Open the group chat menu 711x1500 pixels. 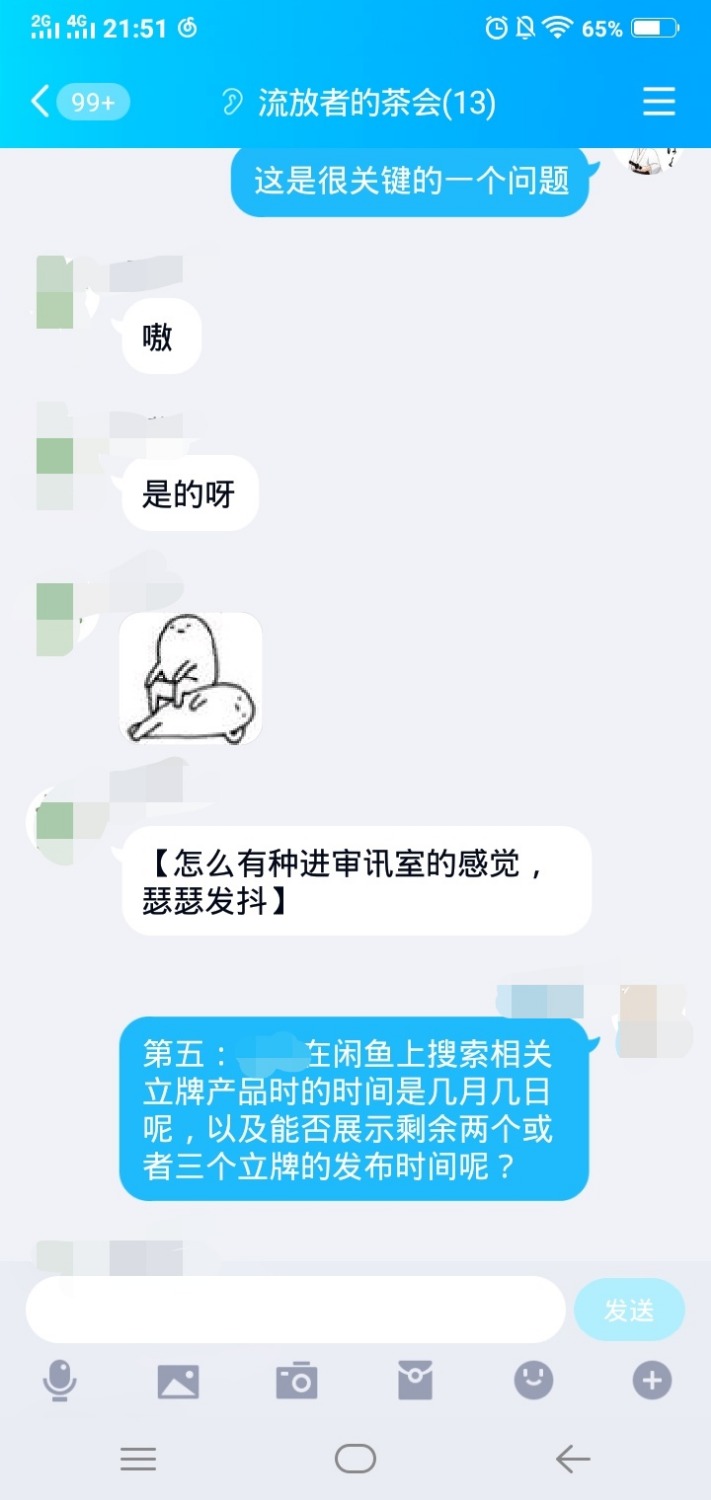tap(658, 102)
